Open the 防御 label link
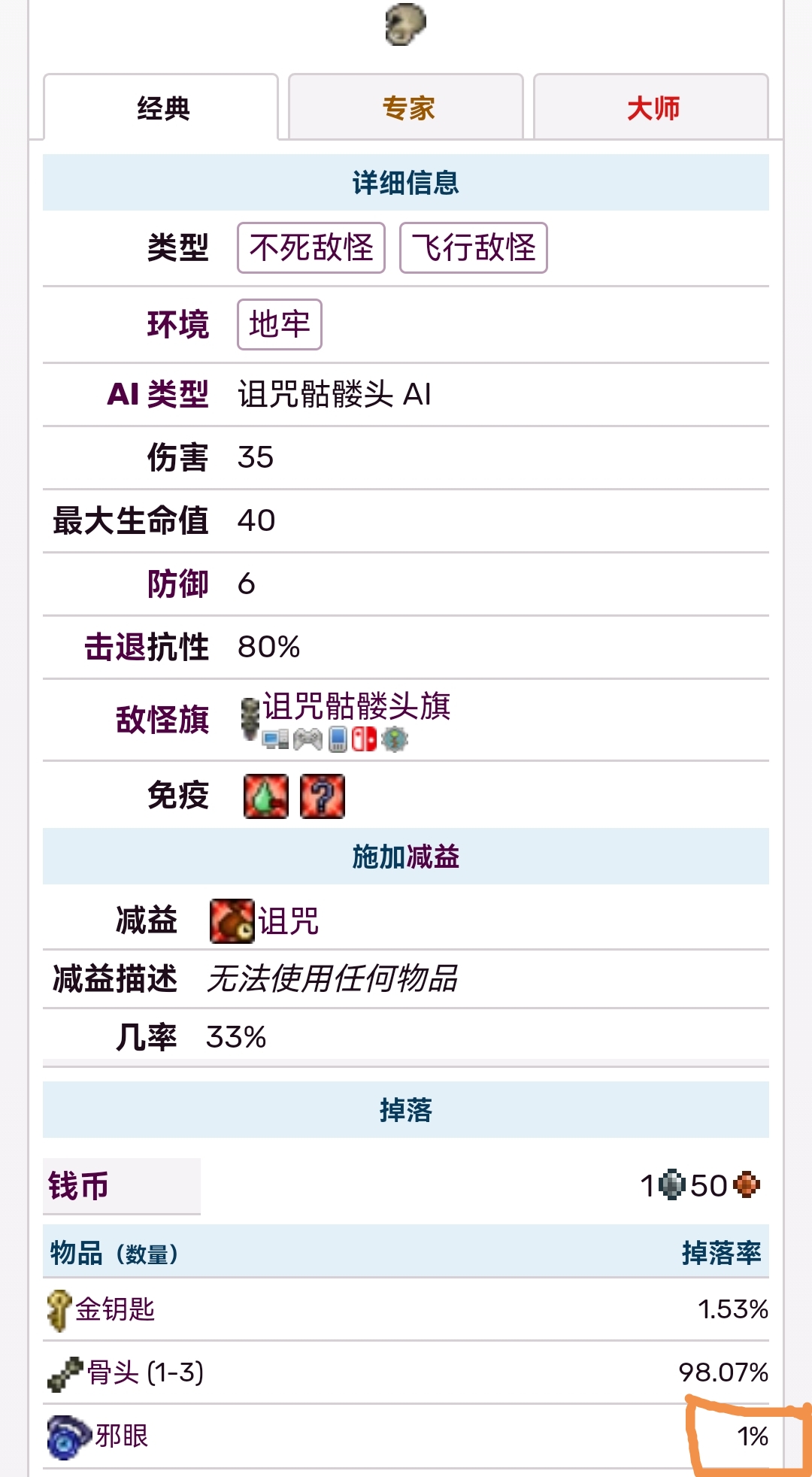 pos(177,584)
